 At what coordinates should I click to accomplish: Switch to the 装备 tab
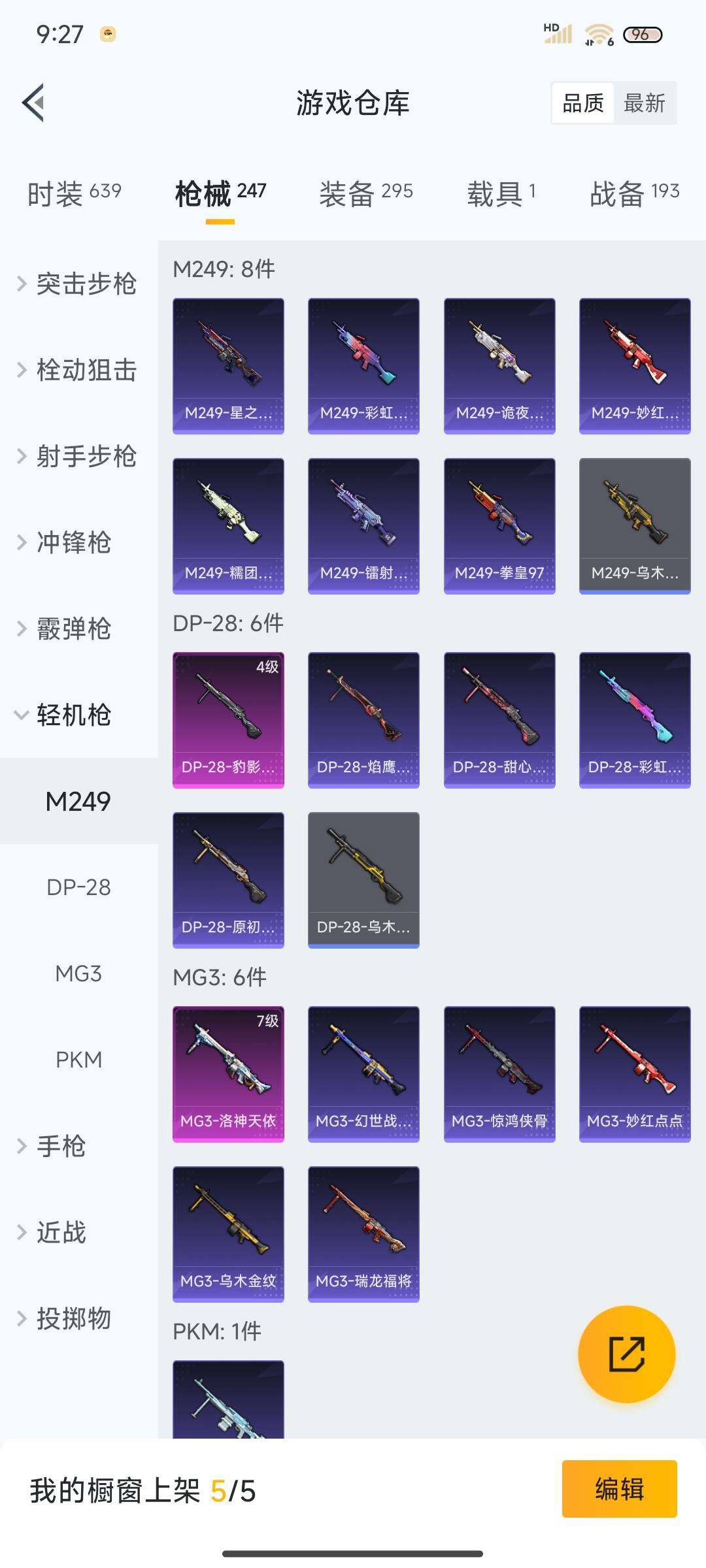click(x=365, y=193)
